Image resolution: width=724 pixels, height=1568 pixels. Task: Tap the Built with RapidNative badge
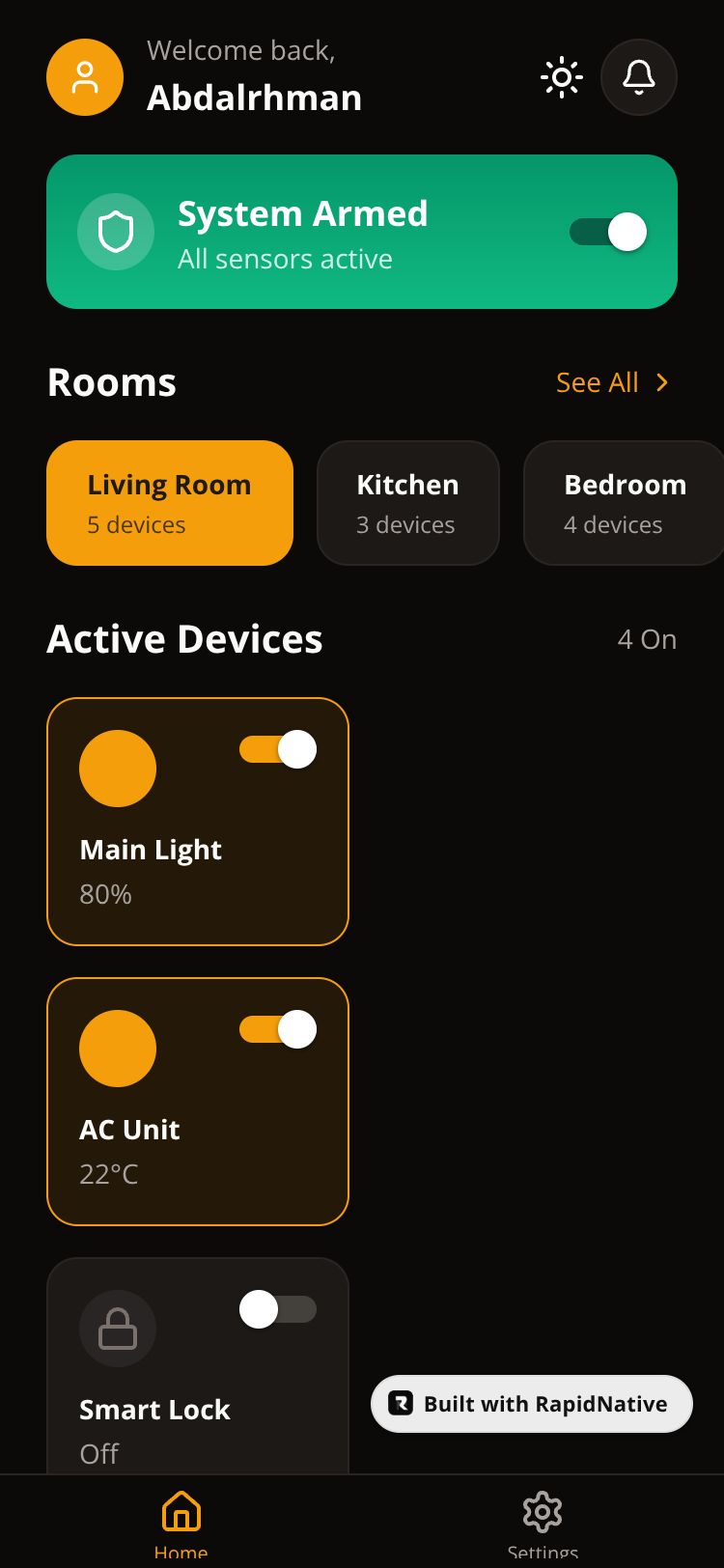[x=532, y=1404]
